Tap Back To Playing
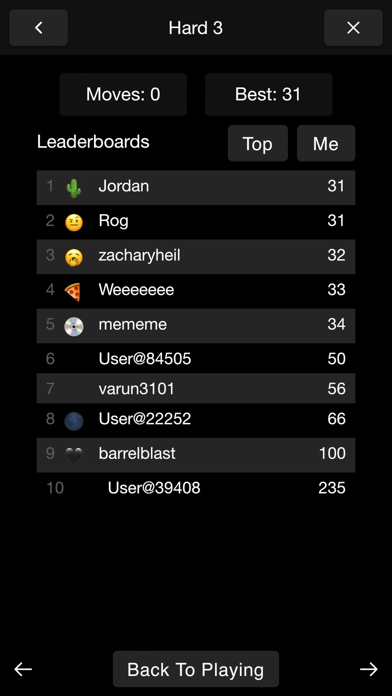 click(x=196, y=669)
